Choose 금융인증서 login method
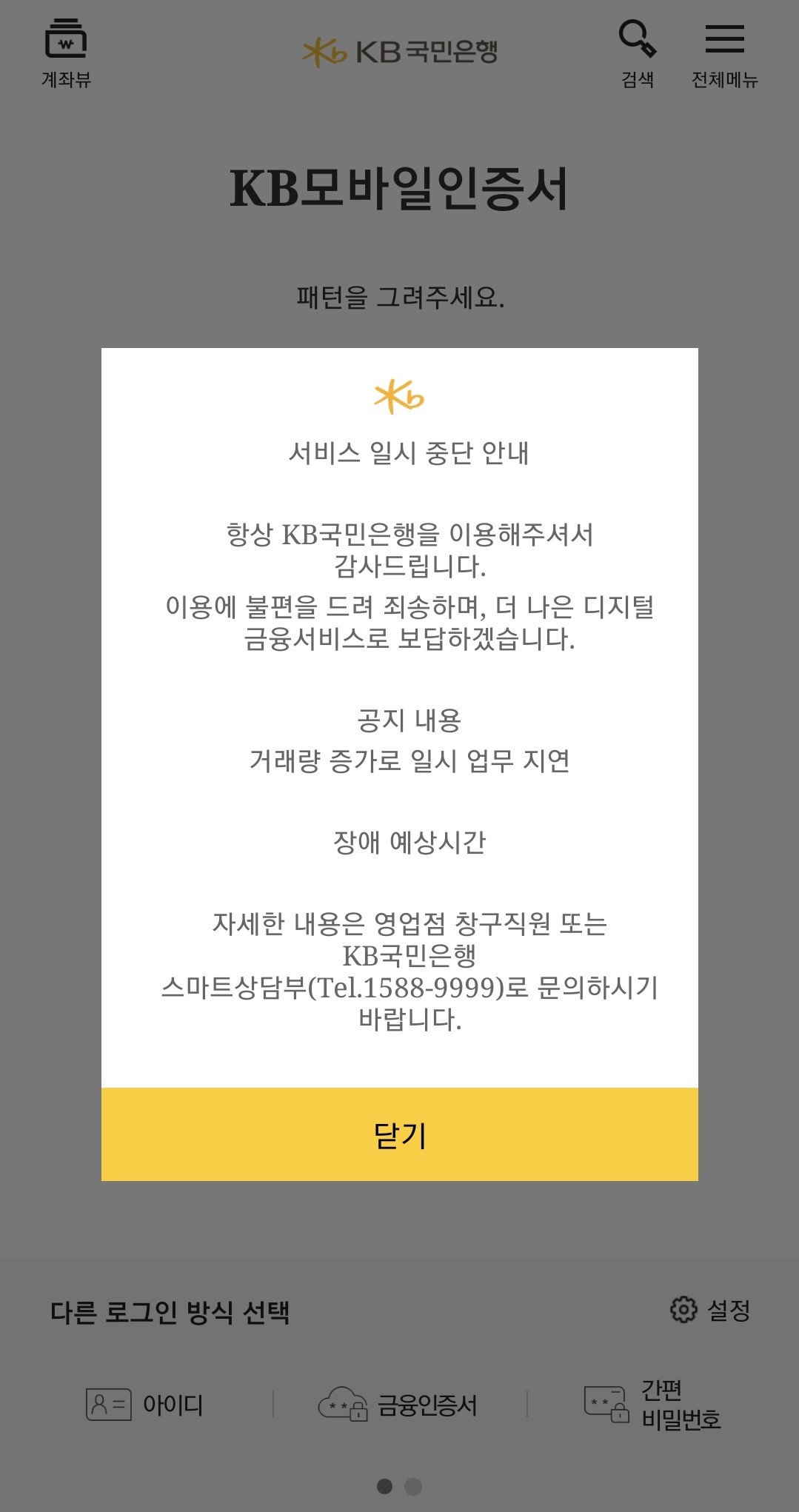The height and width of the screenshot is (1512, 799). pyautogui.click(x=398, y=1405)
